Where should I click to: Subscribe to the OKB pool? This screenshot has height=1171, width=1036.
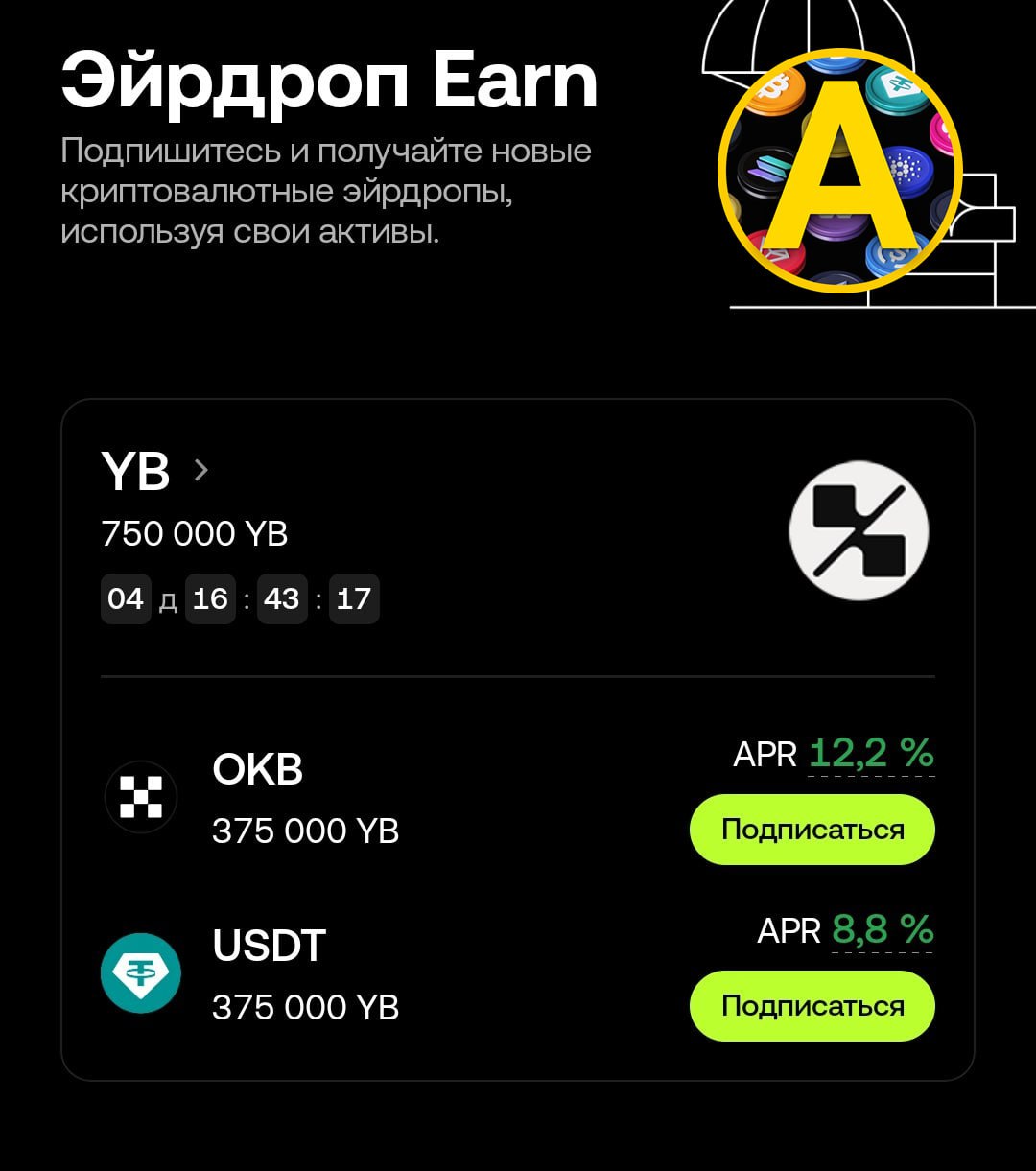click(812, 830)
